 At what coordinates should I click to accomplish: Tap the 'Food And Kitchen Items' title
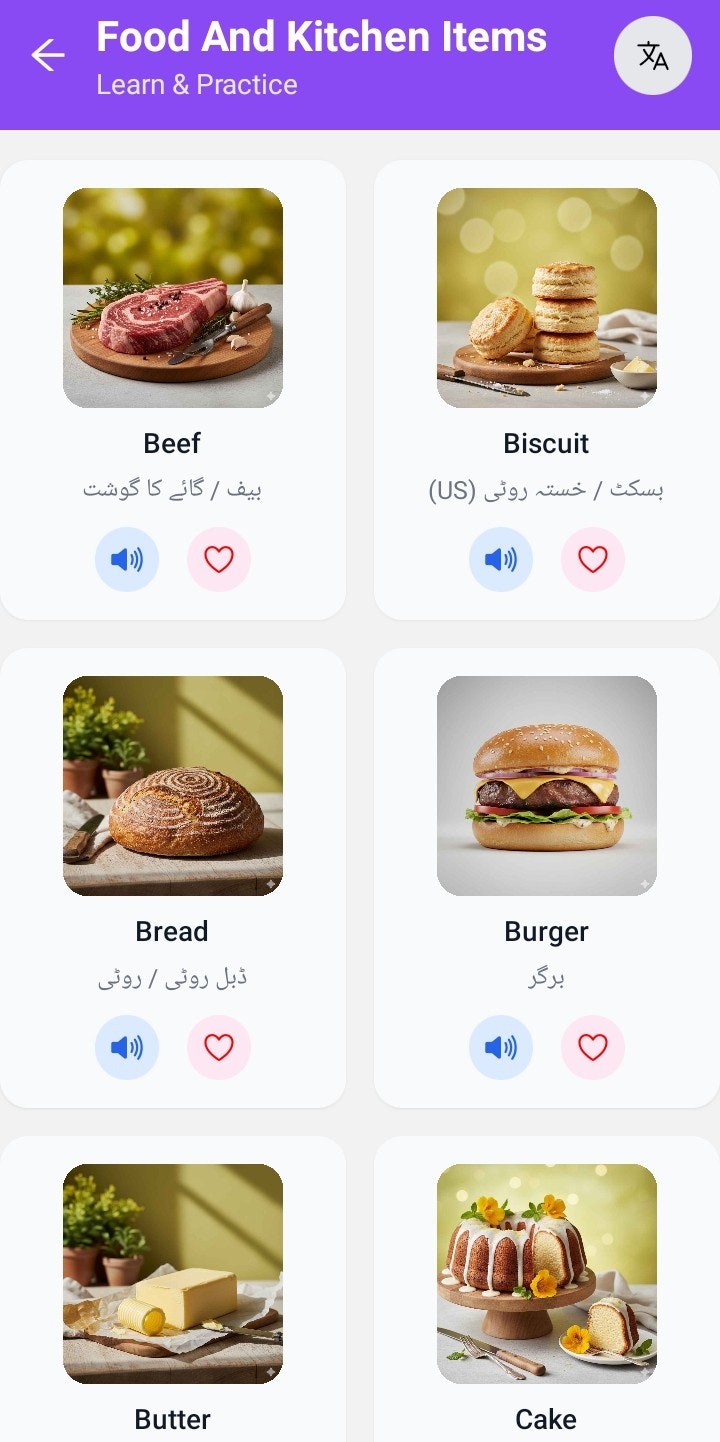coord(320,37)
